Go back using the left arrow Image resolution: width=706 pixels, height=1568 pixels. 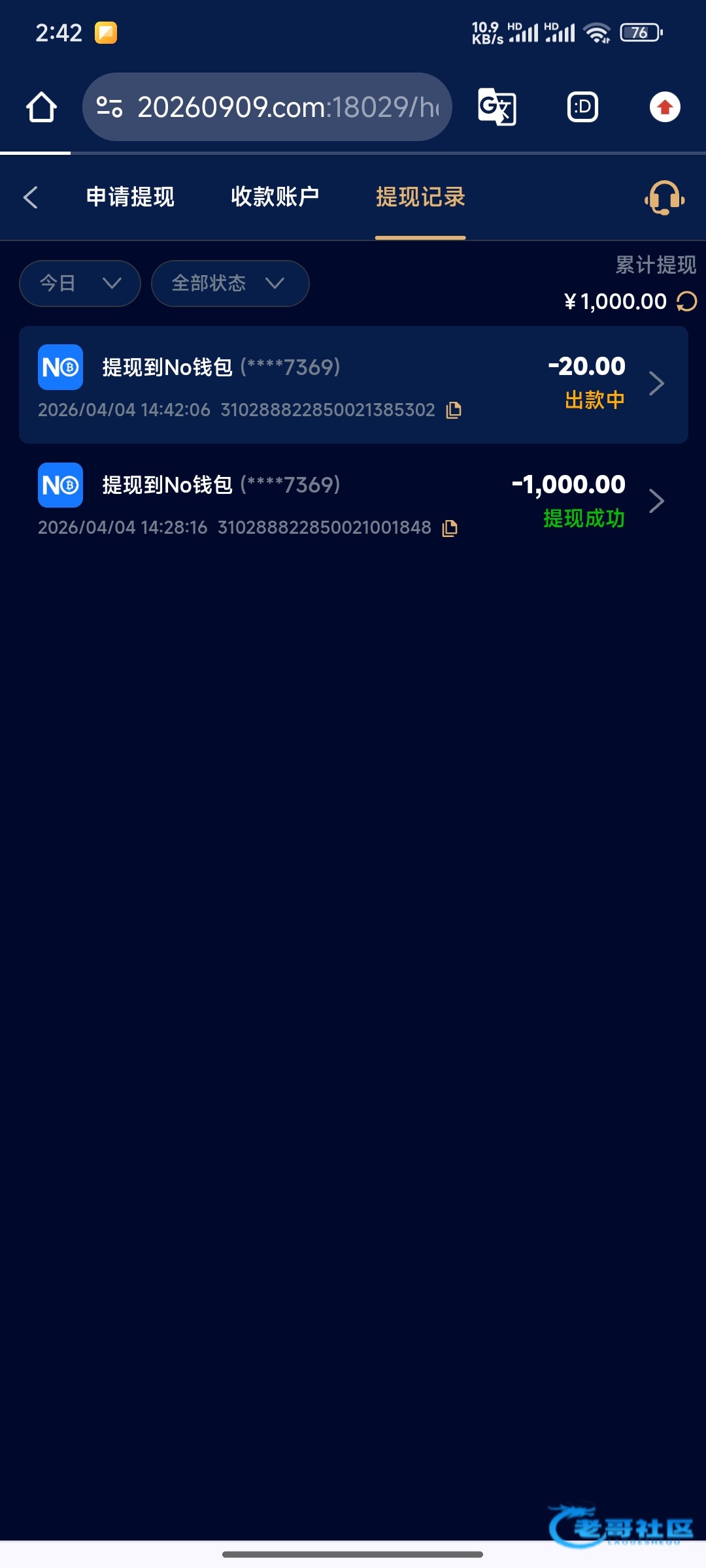click(30, 197)
